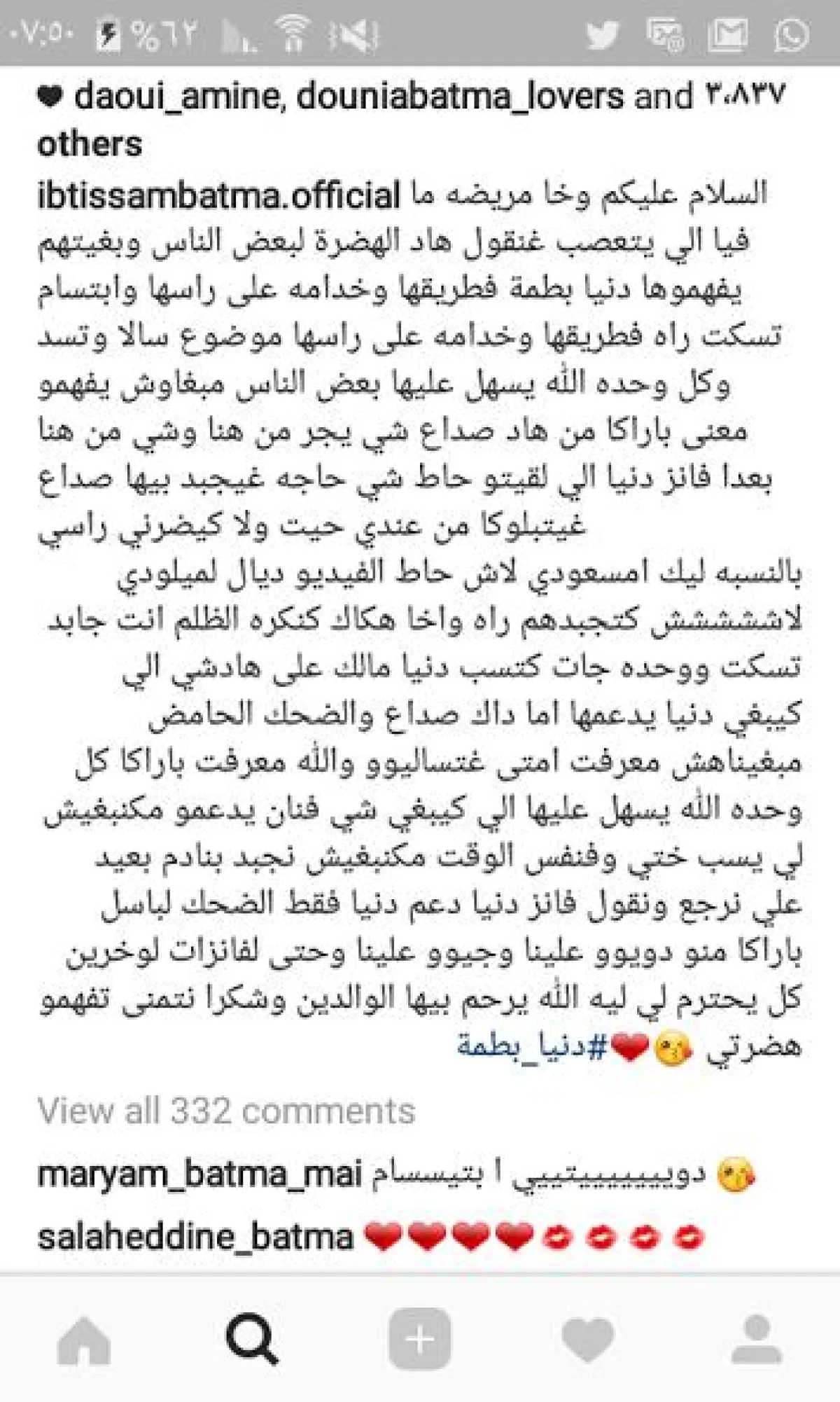View the list of others who liked

(89, 145)
